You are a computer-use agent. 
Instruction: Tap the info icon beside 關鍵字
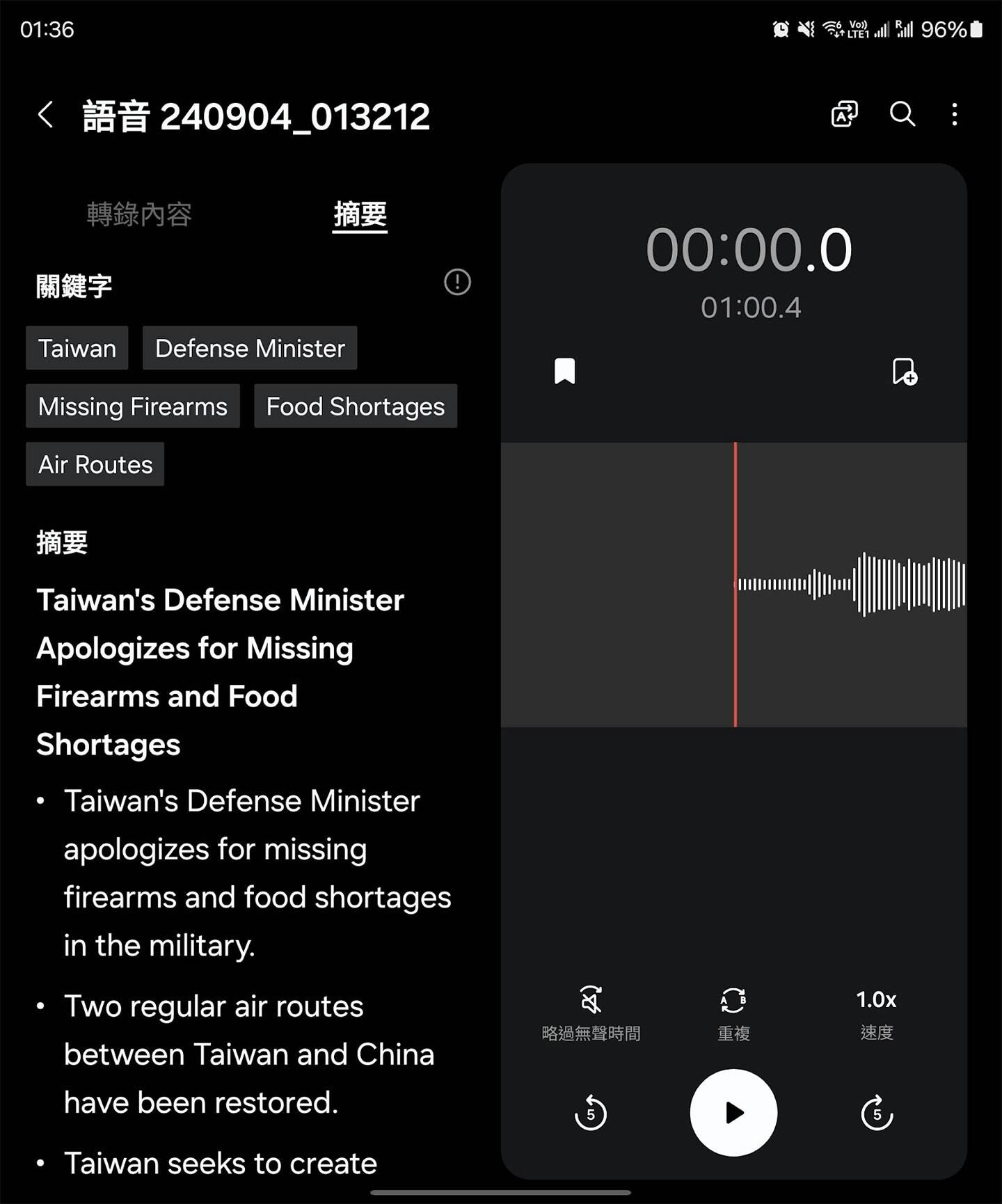pos(457,283)
